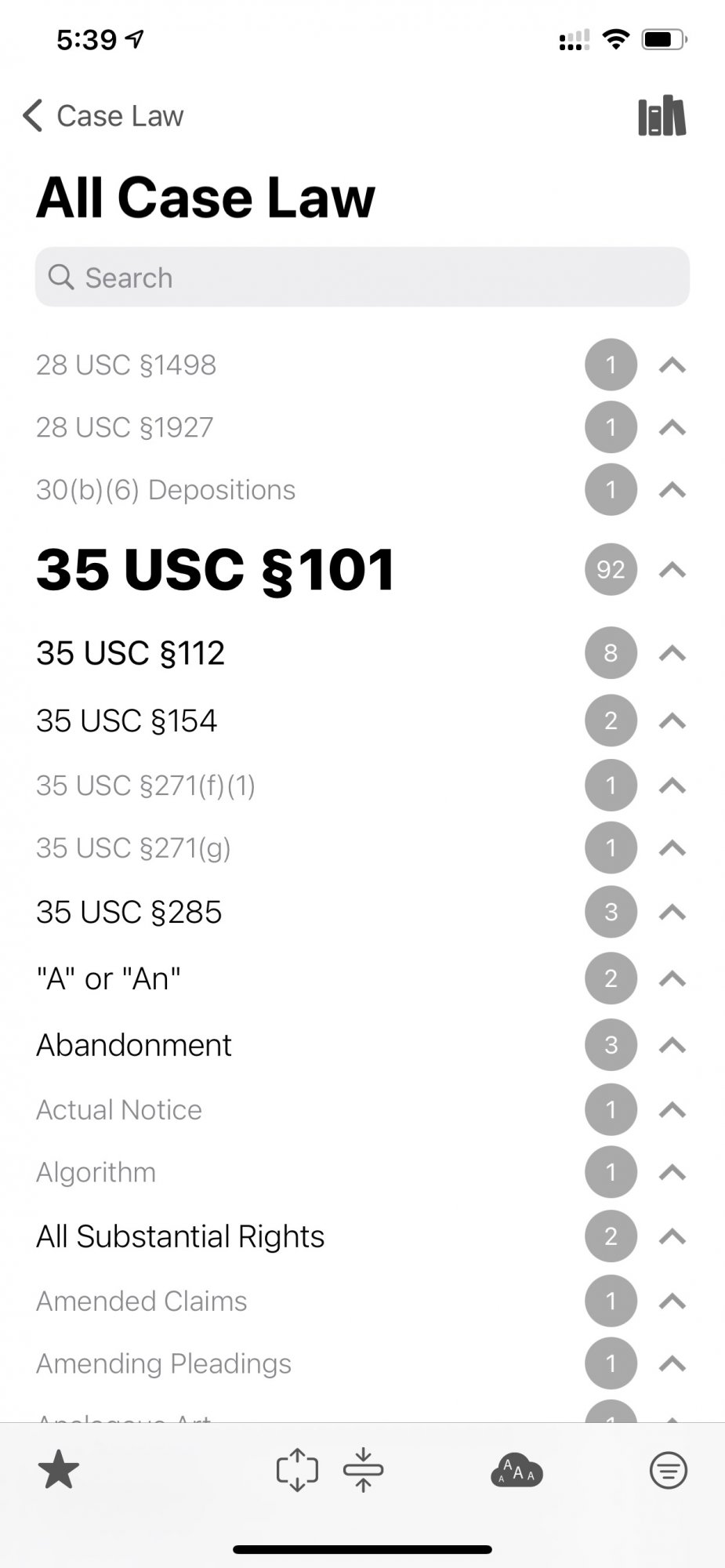Screen dimensions: 725x1568
Task: Tap the chevron next to Actual Notice
Action: [672, 1110]
